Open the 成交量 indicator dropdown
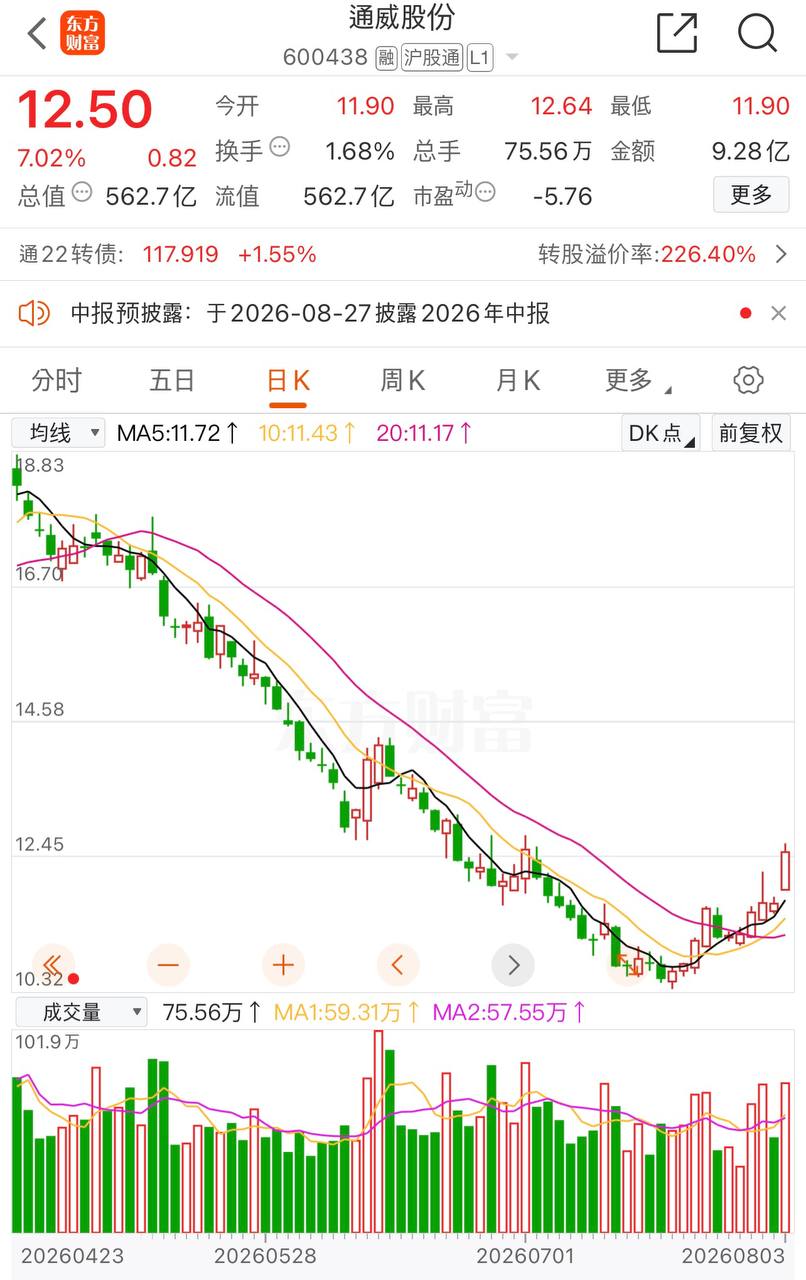 tap(80, 1012)
